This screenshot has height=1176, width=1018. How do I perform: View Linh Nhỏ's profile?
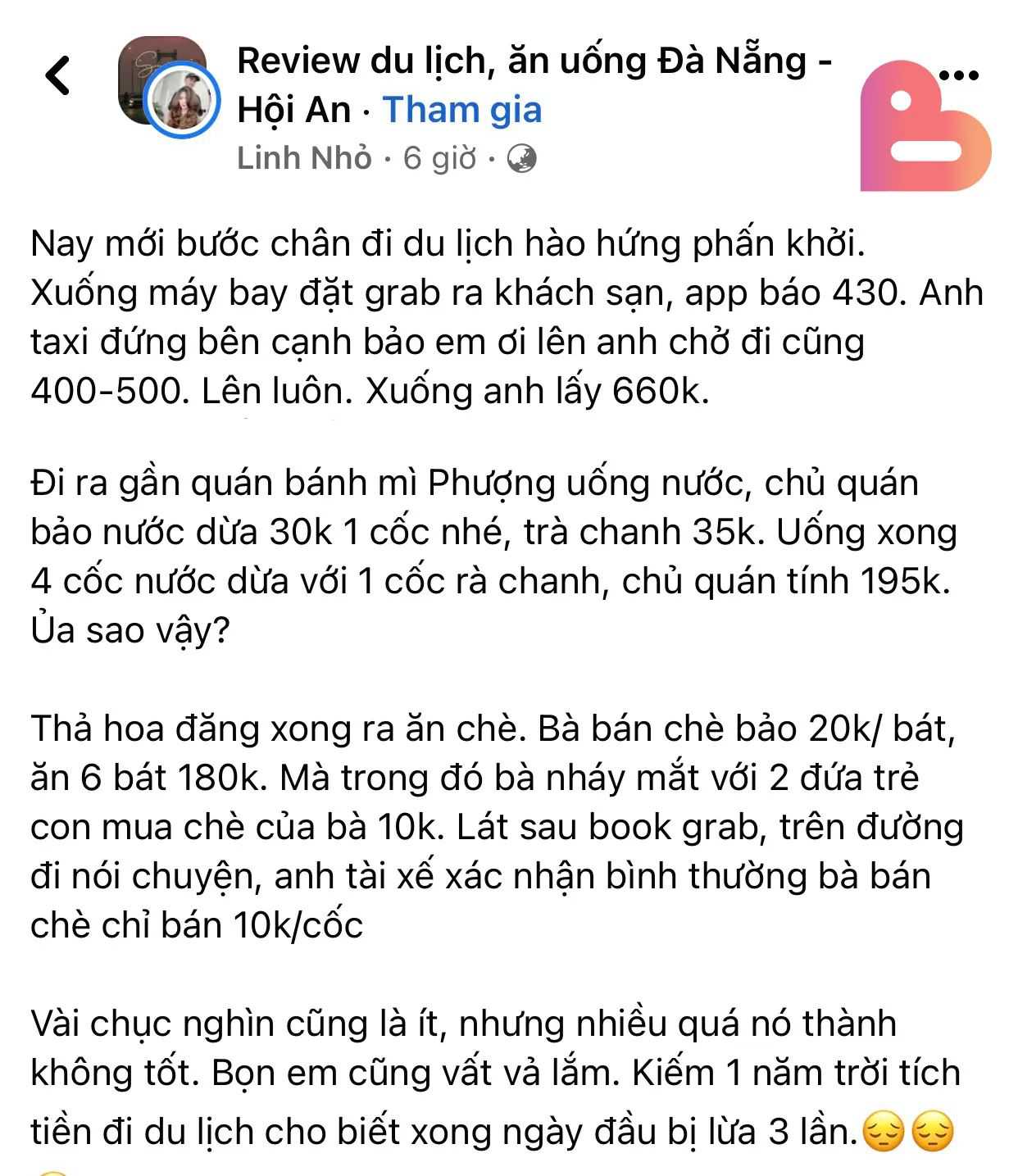[304, 158]
